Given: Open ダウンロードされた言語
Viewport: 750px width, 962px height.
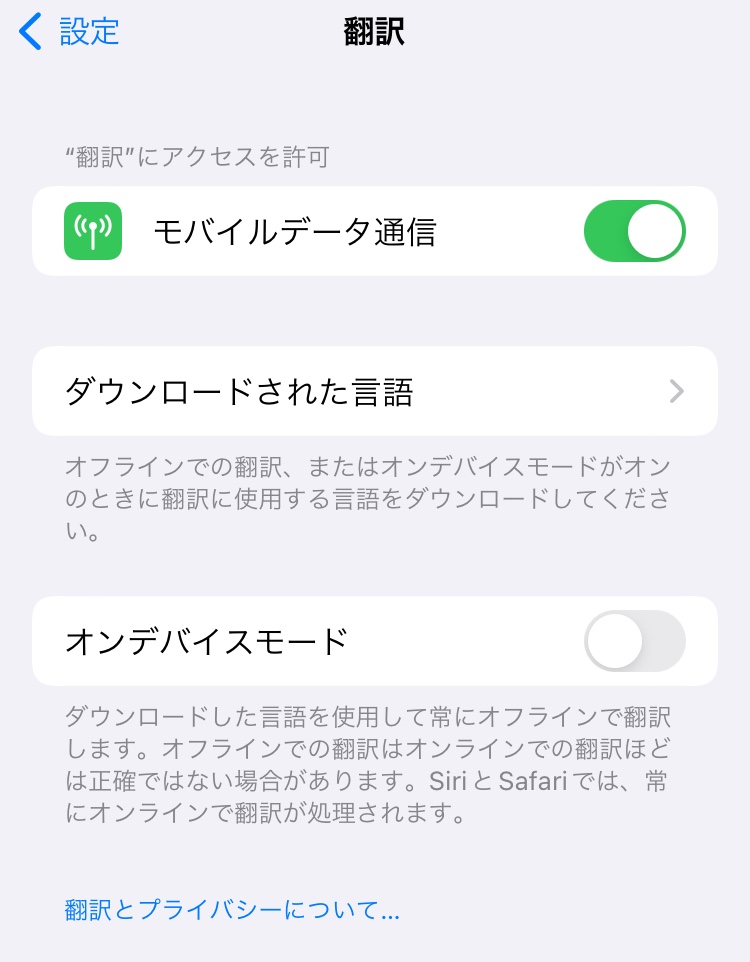Looking at the screenshot, I should click(374, 391).
